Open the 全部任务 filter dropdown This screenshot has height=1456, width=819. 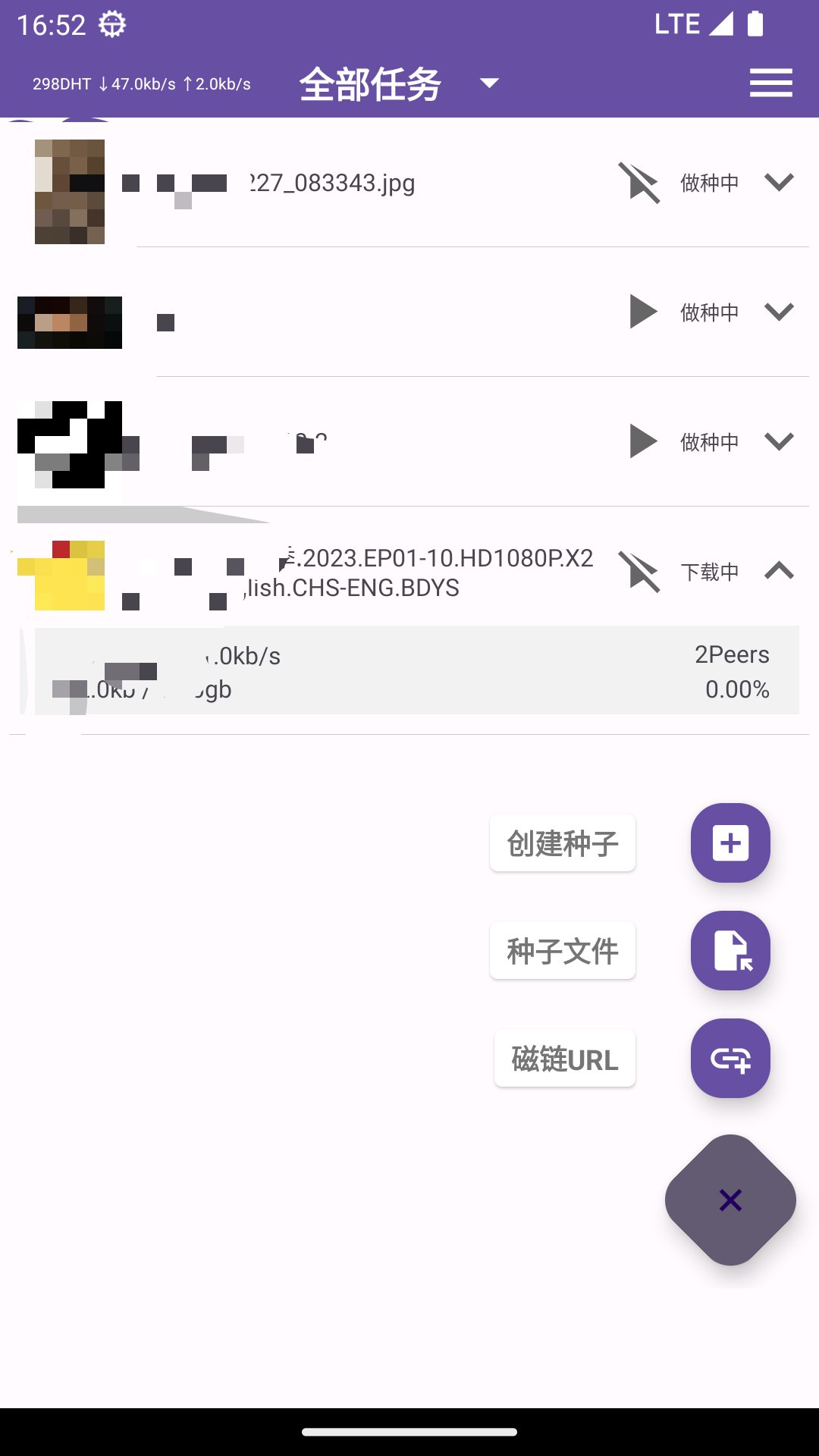coord(488,83)
